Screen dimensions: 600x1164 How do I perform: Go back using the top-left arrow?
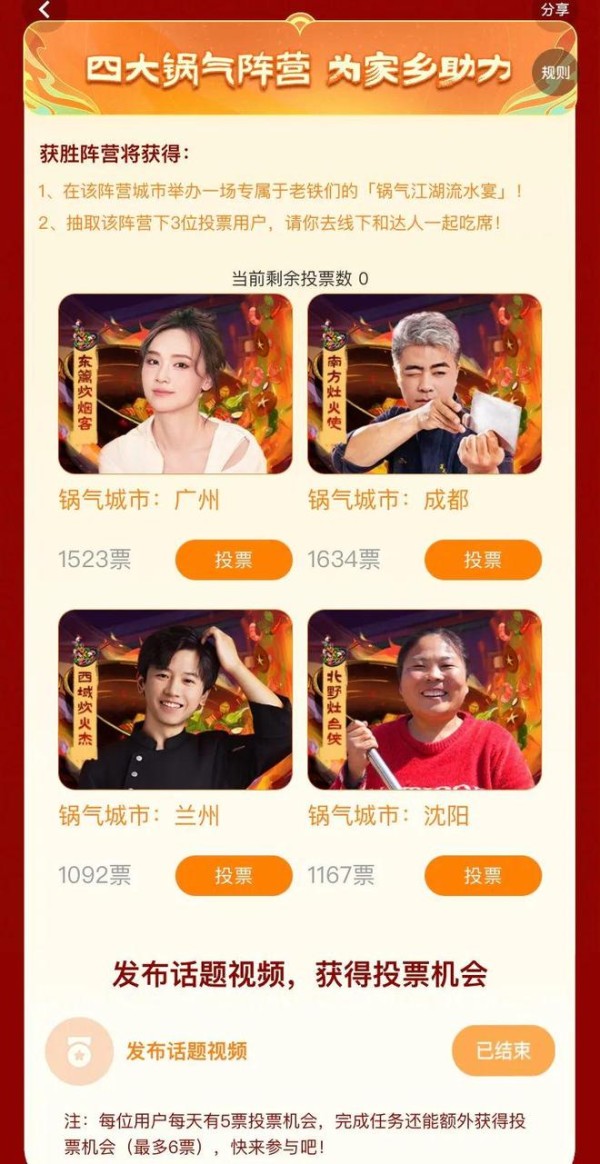pos(43,10)
